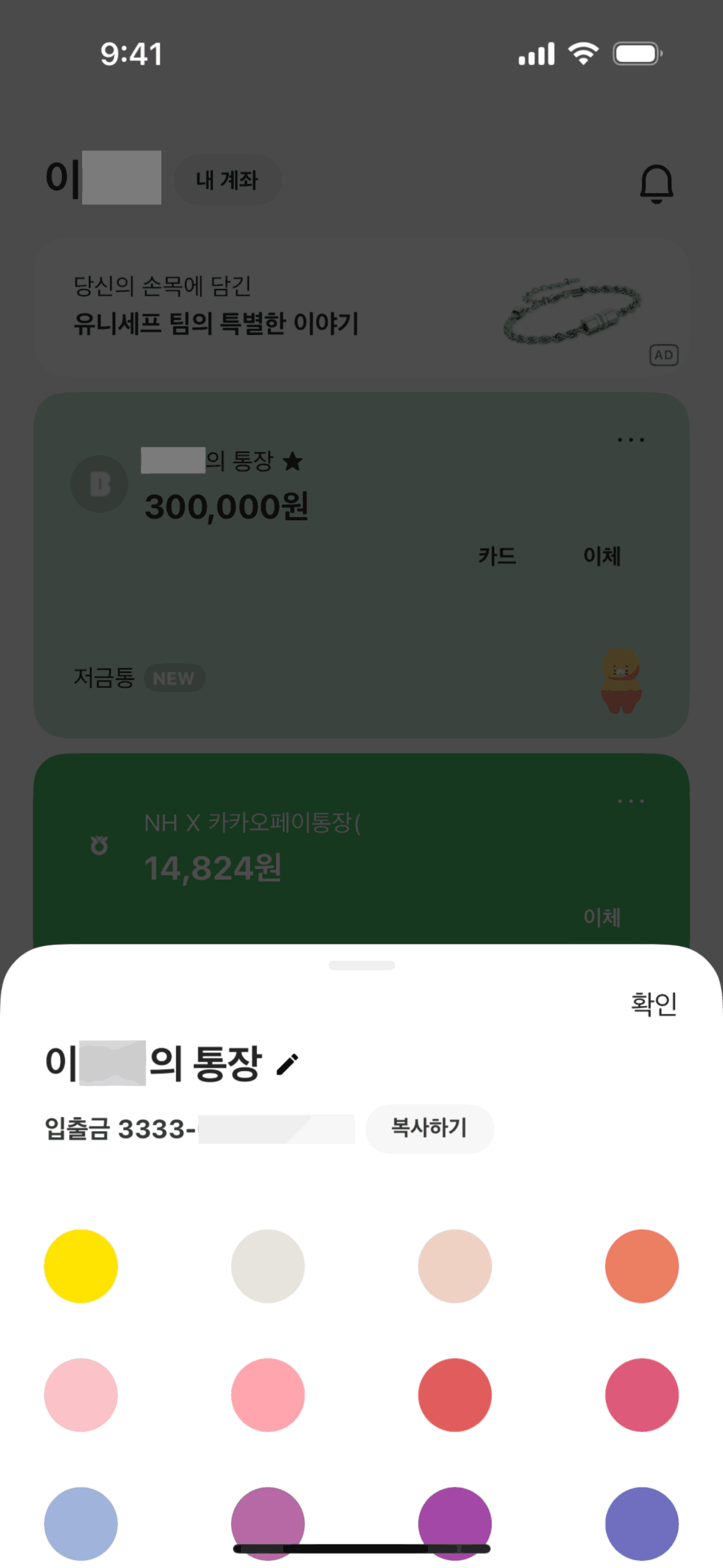Select the mauve purple color swatch

pos(268,1515)
